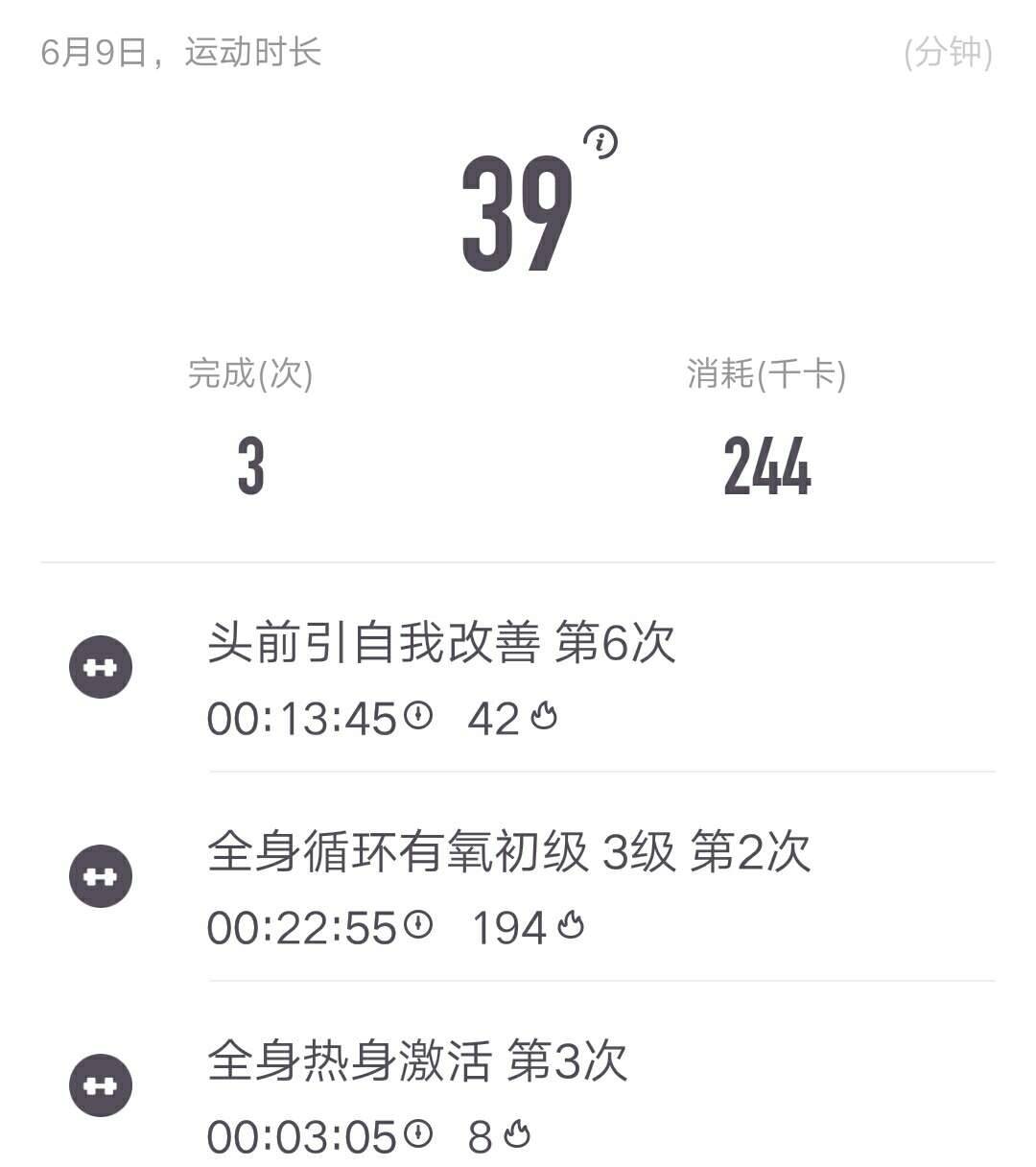Click the 消耗(千卡) calories label
Image resolution: width=1036 pixels, height=1167 pixels.
pyautogui.click(x=767, y=374)
